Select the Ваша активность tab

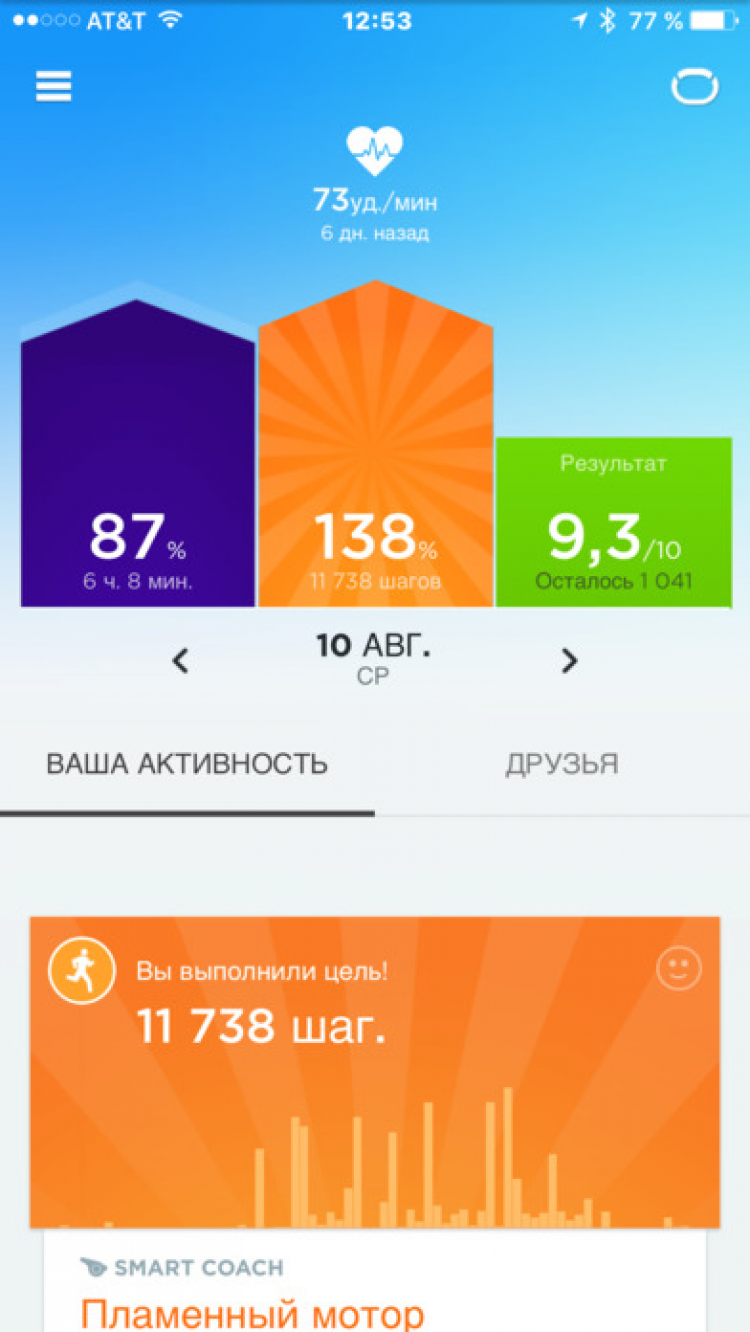187,765
